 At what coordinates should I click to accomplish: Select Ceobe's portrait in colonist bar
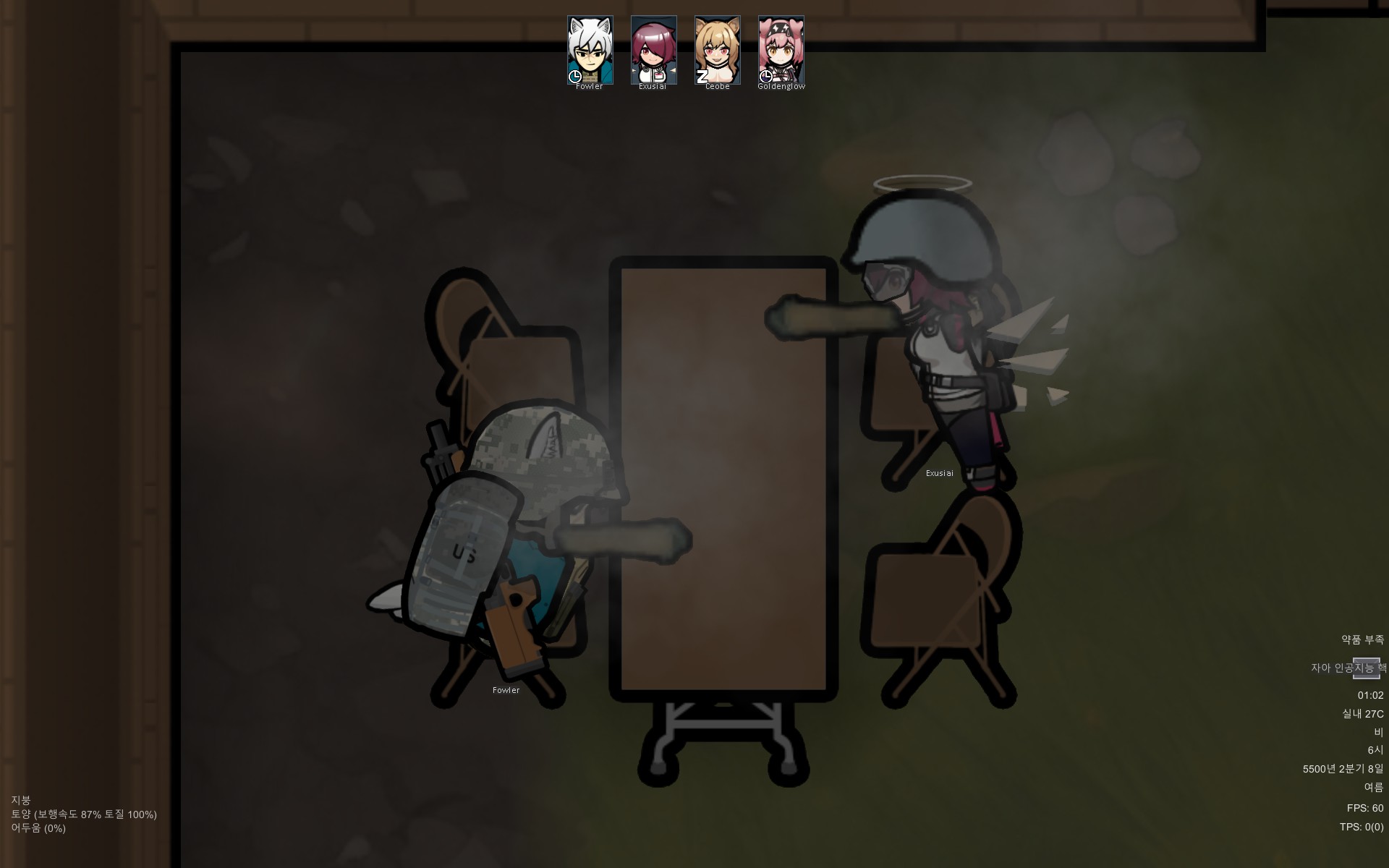point(717,49)
